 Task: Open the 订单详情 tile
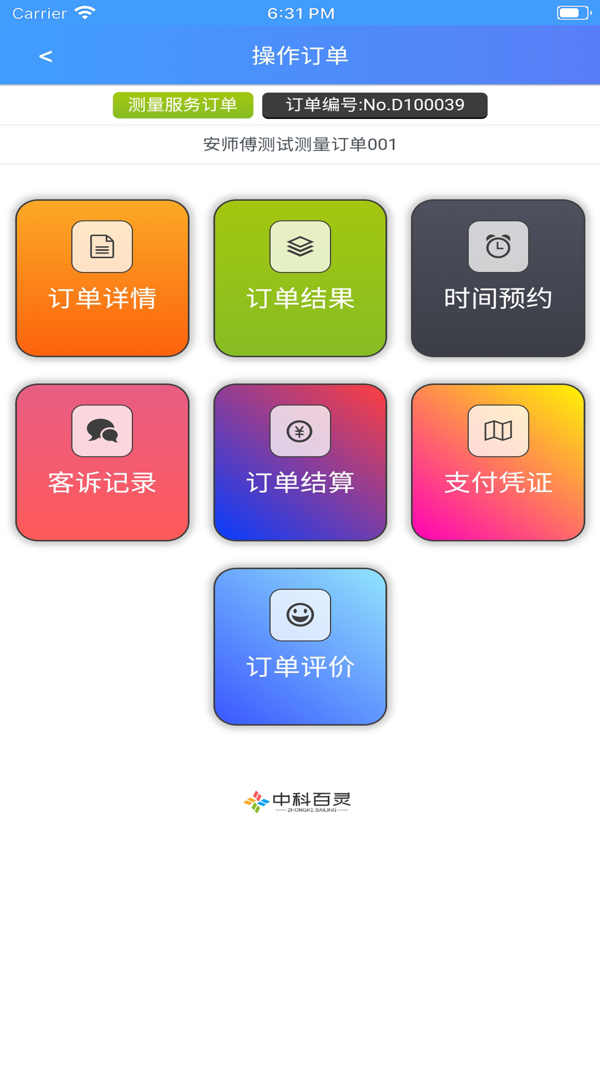[102, 278]
